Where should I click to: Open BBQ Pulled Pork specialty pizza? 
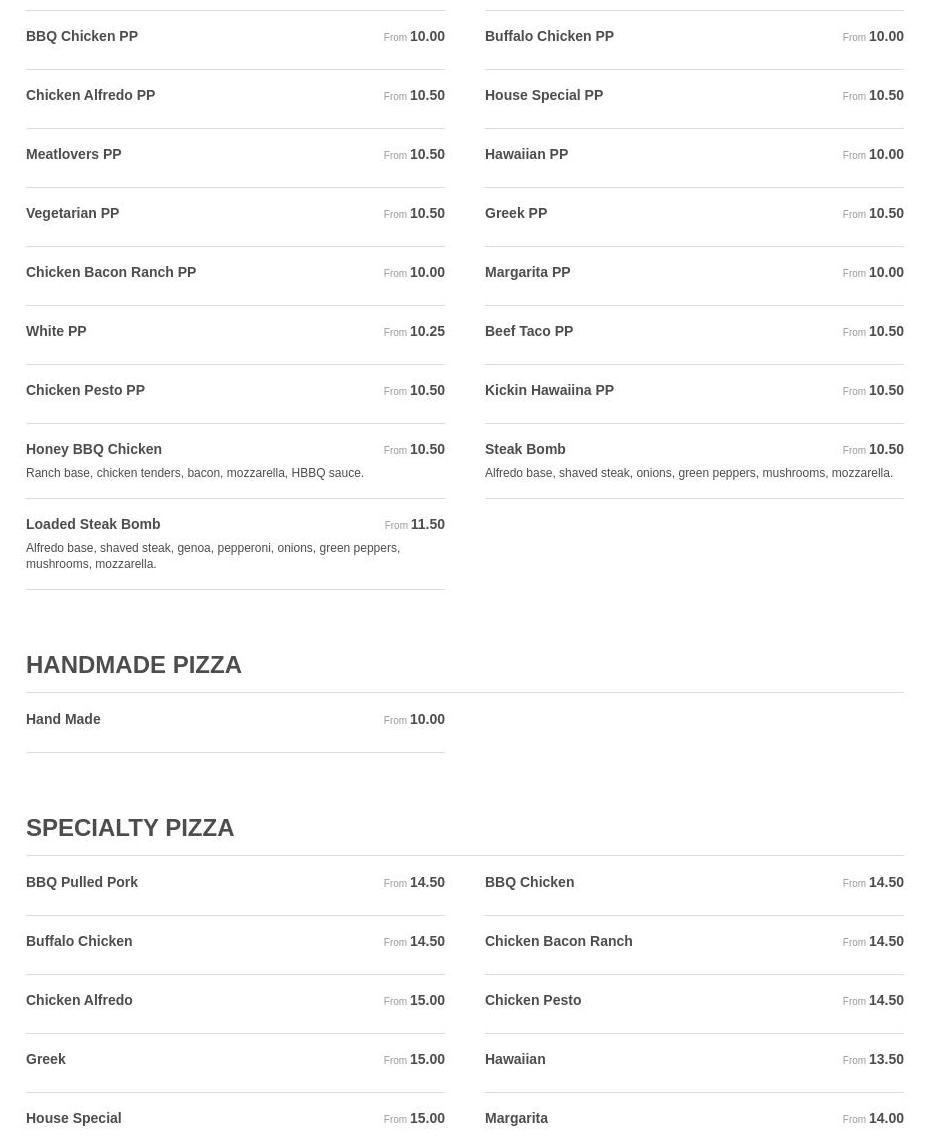coord(82,883)
